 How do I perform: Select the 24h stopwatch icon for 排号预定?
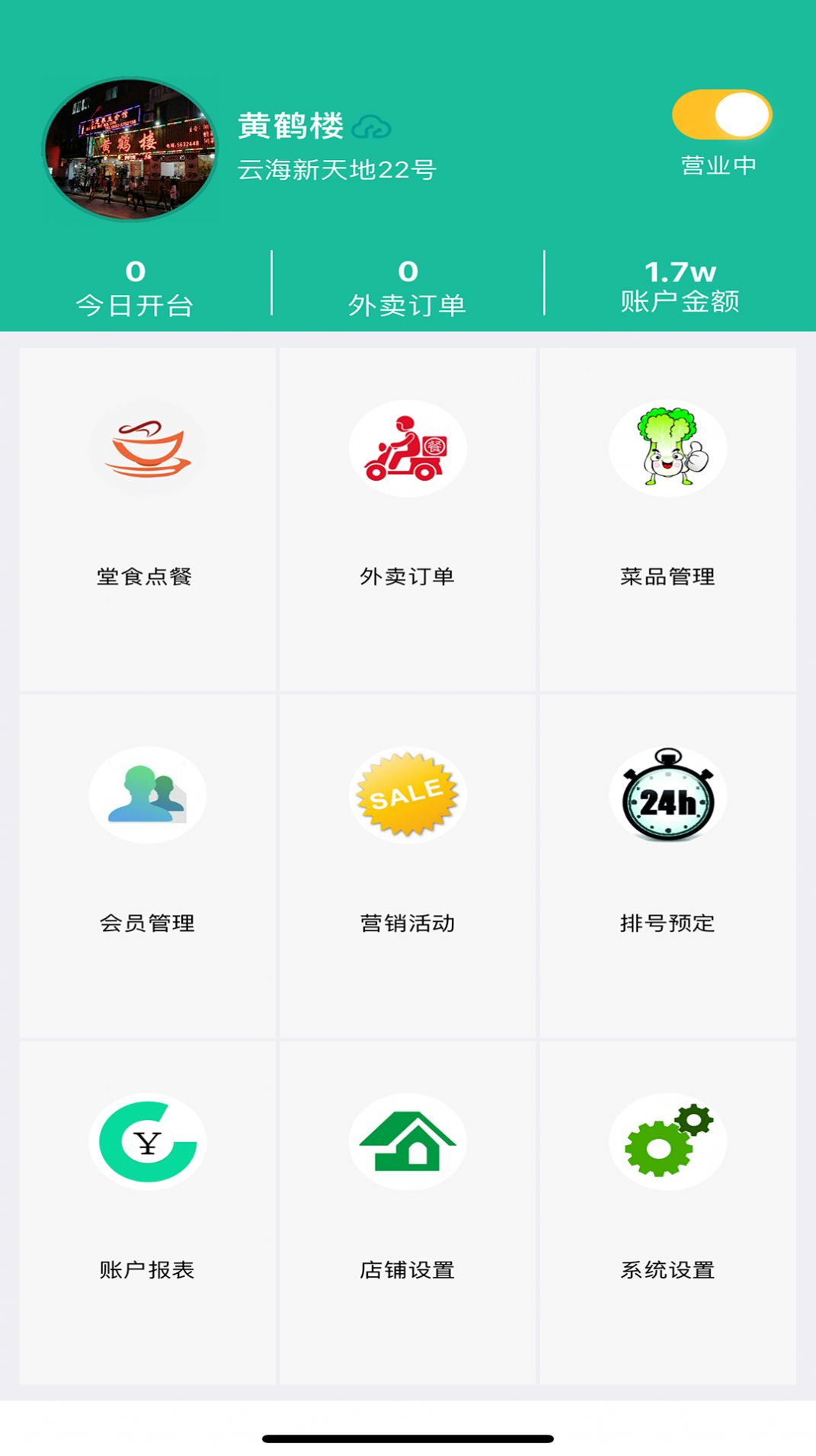coord(668,795)
